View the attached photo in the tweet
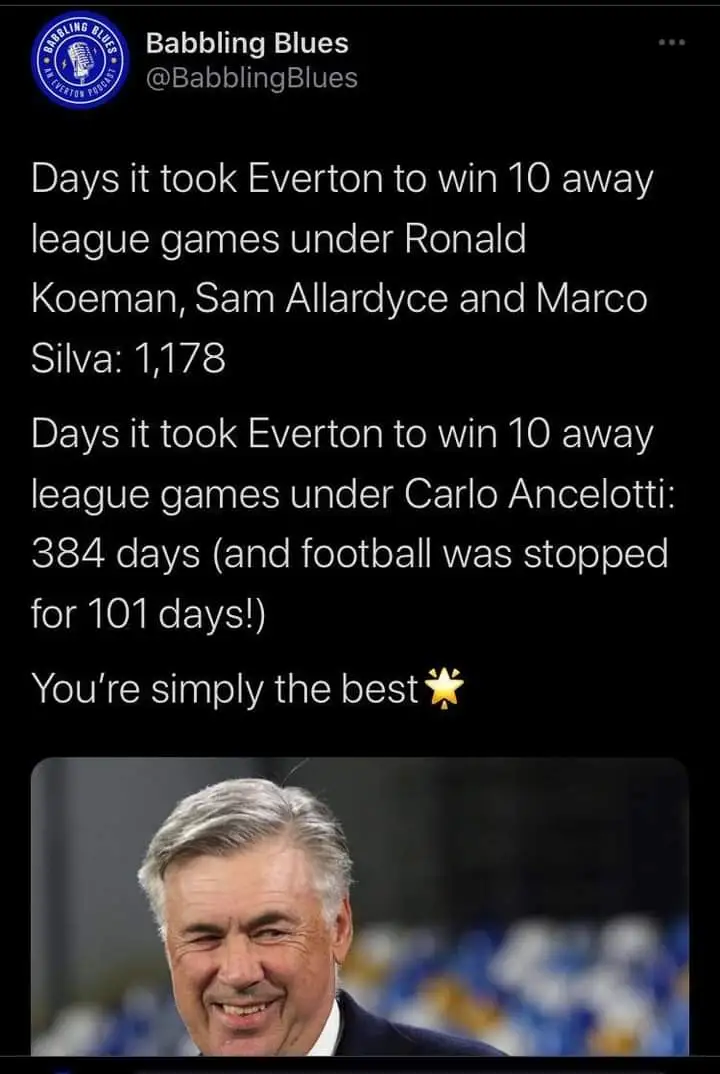This screenshot has width=720, height=1074. point(360,905)
